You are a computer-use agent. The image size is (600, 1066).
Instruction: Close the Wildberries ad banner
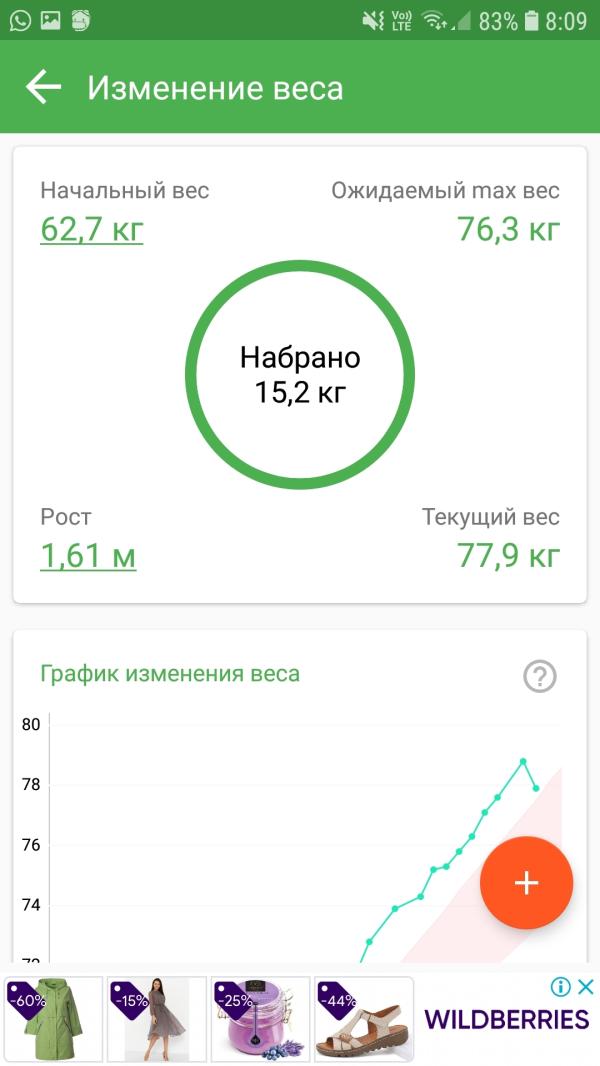coord(585,988)
